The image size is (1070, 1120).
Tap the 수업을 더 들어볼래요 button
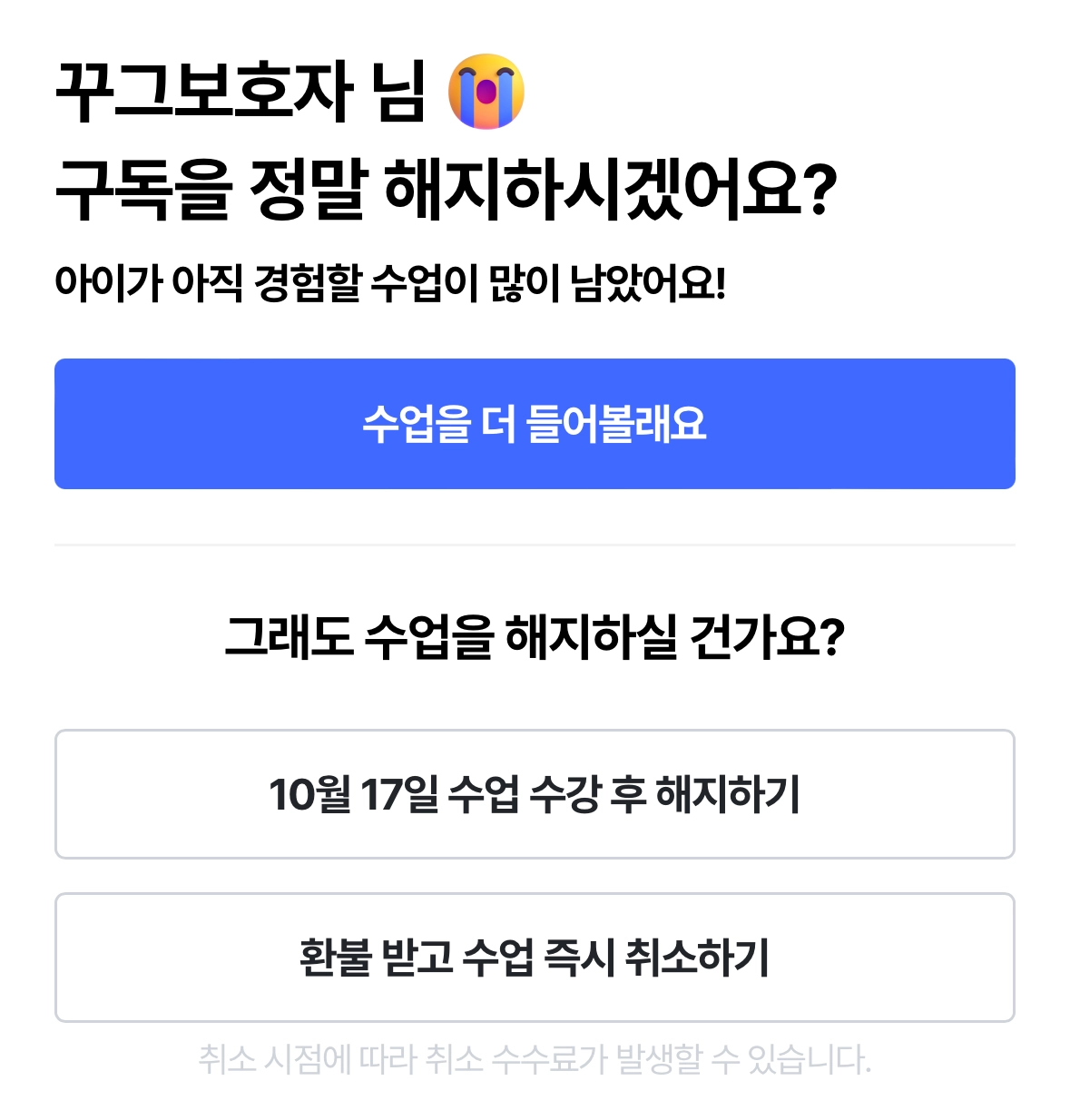(x=535, y=424)
